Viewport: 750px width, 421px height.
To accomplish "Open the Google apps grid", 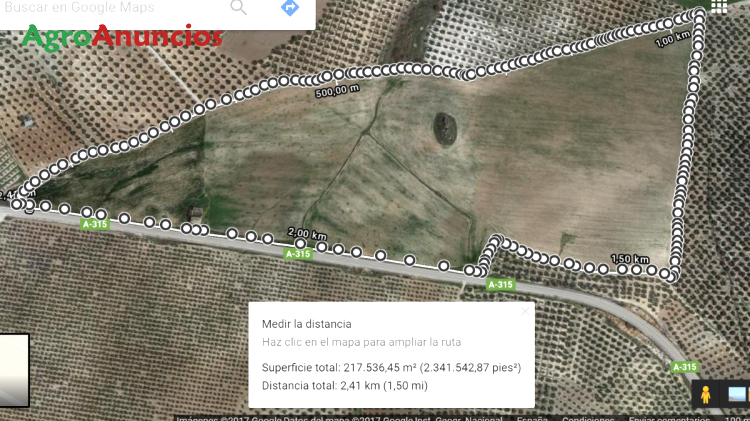I will (x=718, y=6).
